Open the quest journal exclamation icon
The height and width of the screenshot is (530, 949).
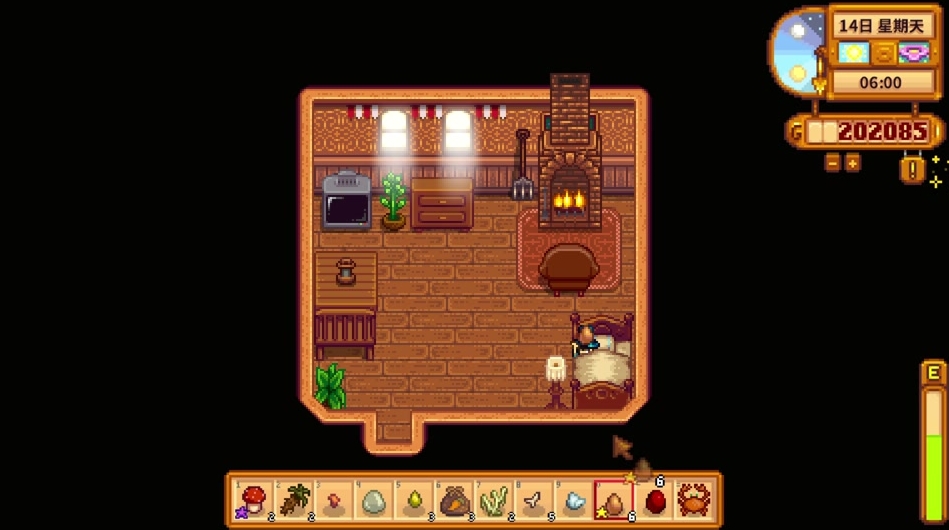(x=911, y=168)
